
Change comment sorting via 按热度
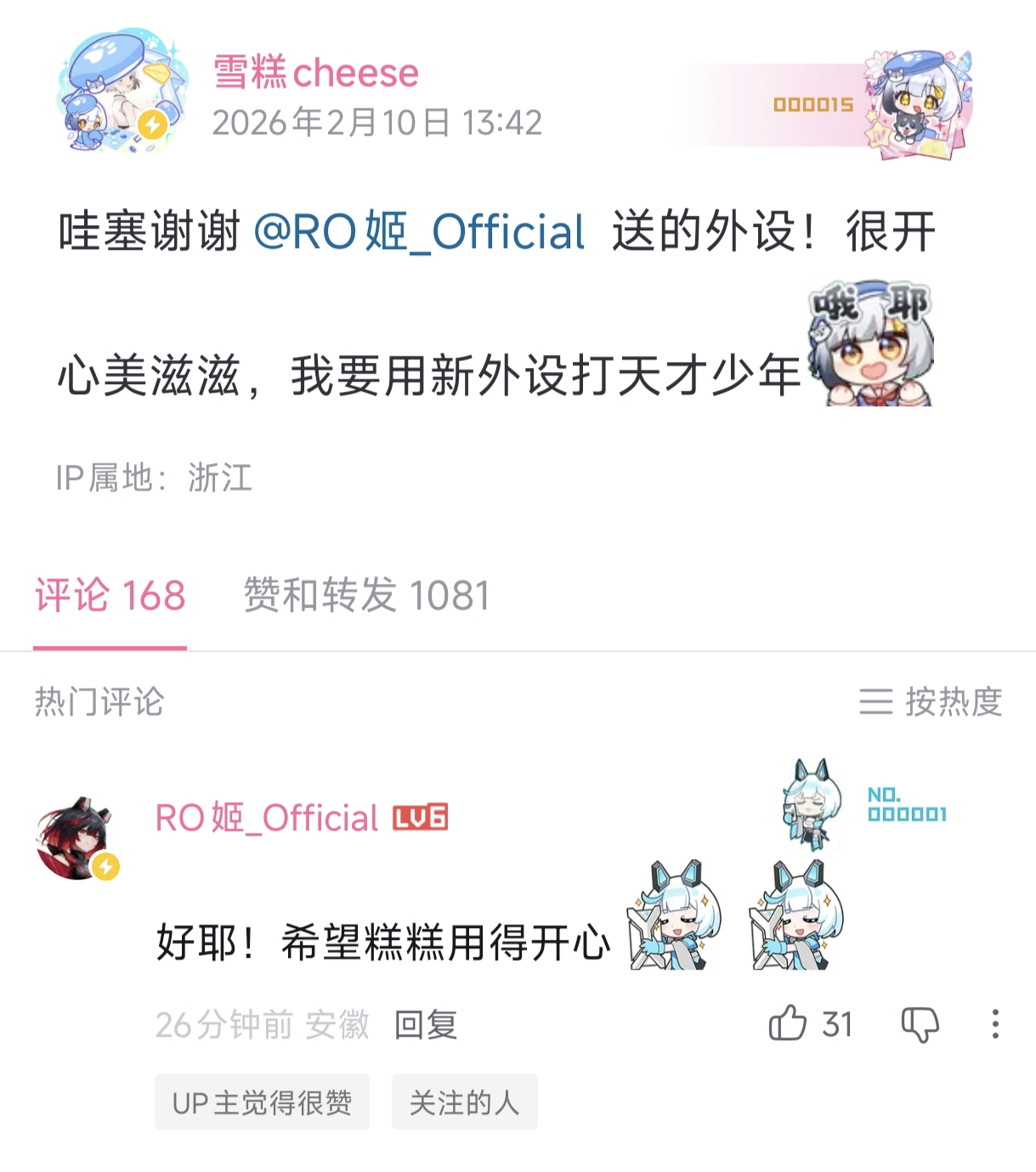(931, 702)
